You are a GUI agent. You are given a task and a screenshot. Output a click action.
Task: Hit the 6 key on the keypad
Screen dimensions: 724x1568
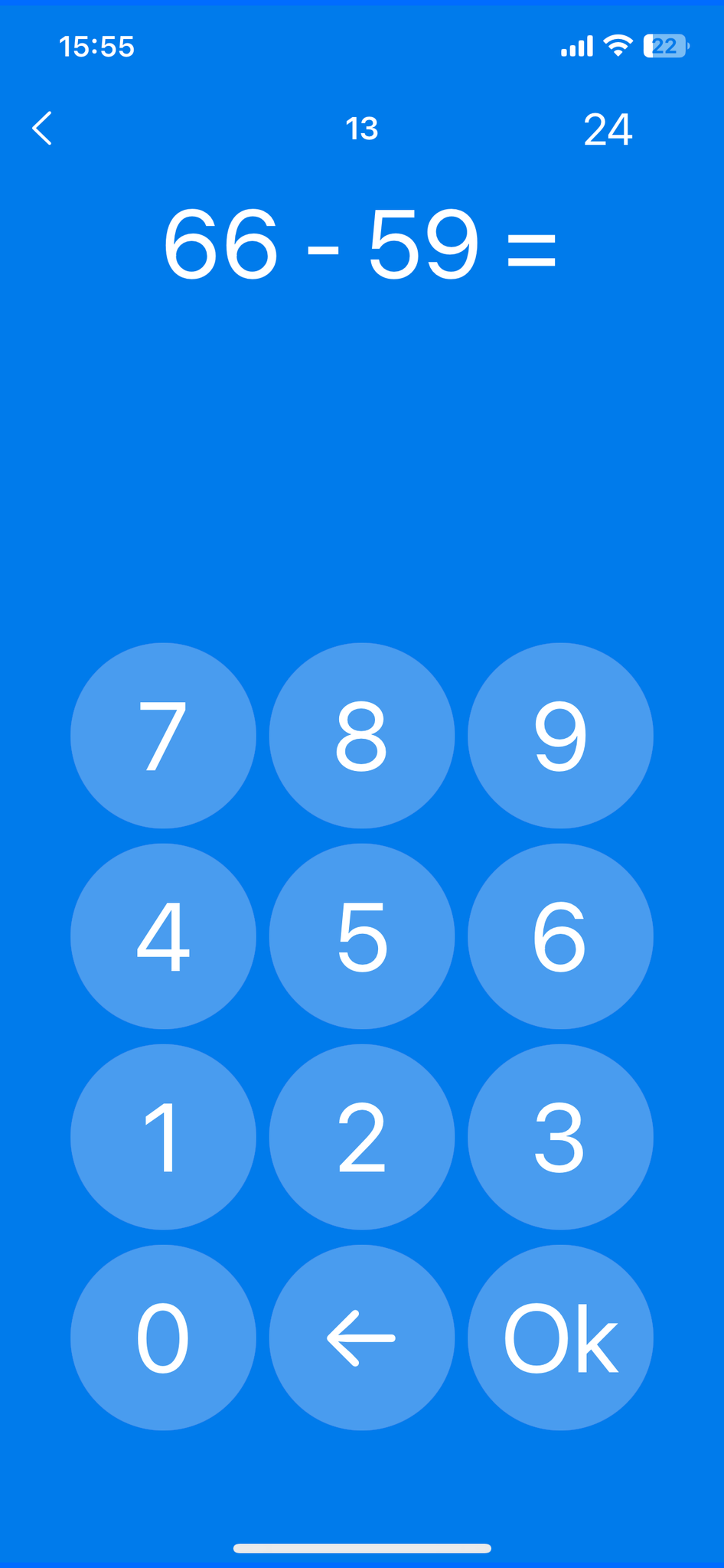click(x=560, y=936)
